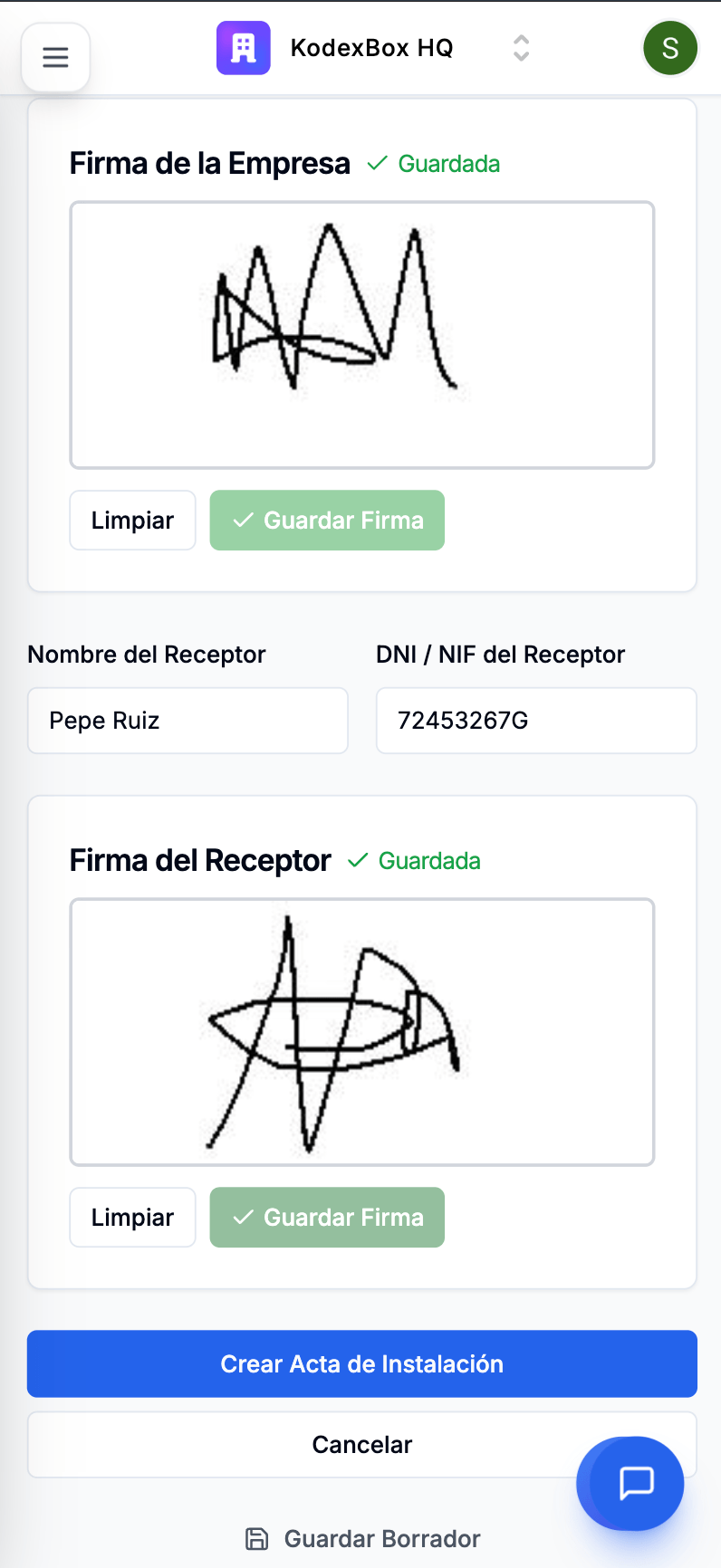Click Limpiar under Firma del Receptor

132,1217
